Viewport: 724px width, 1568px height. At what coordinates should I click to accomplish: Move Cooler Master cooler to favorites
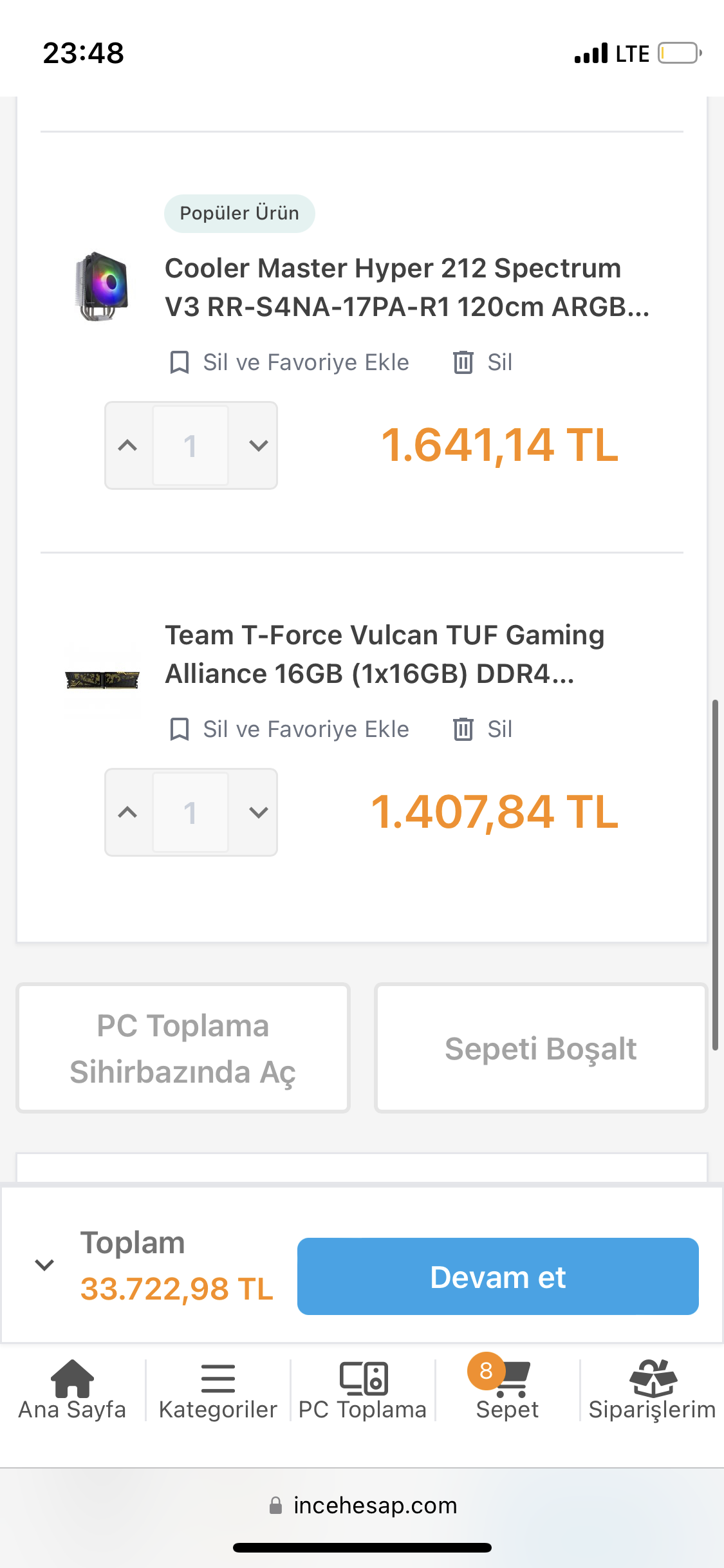289,362
